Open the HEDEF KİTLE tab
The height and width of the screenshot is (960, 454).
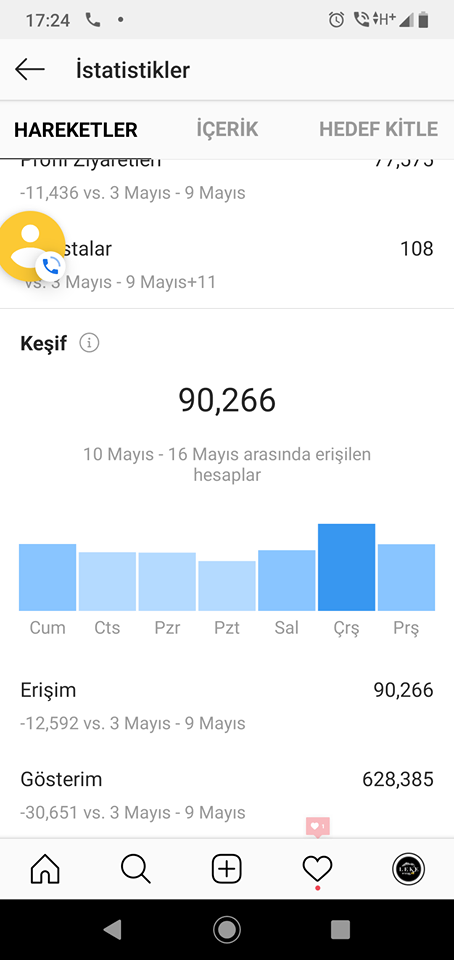(378, 129)
